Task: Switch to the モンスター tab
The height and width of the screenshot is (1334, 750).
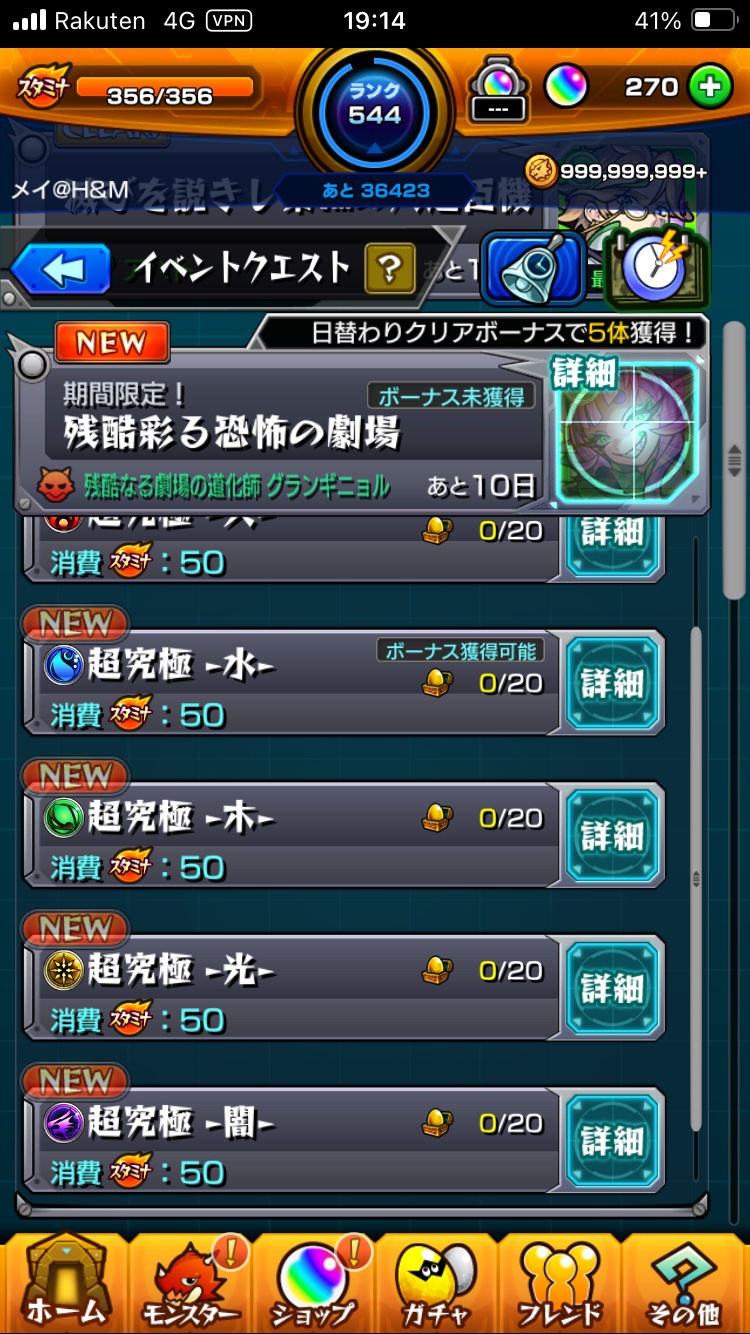Action: pos(190,1283)
